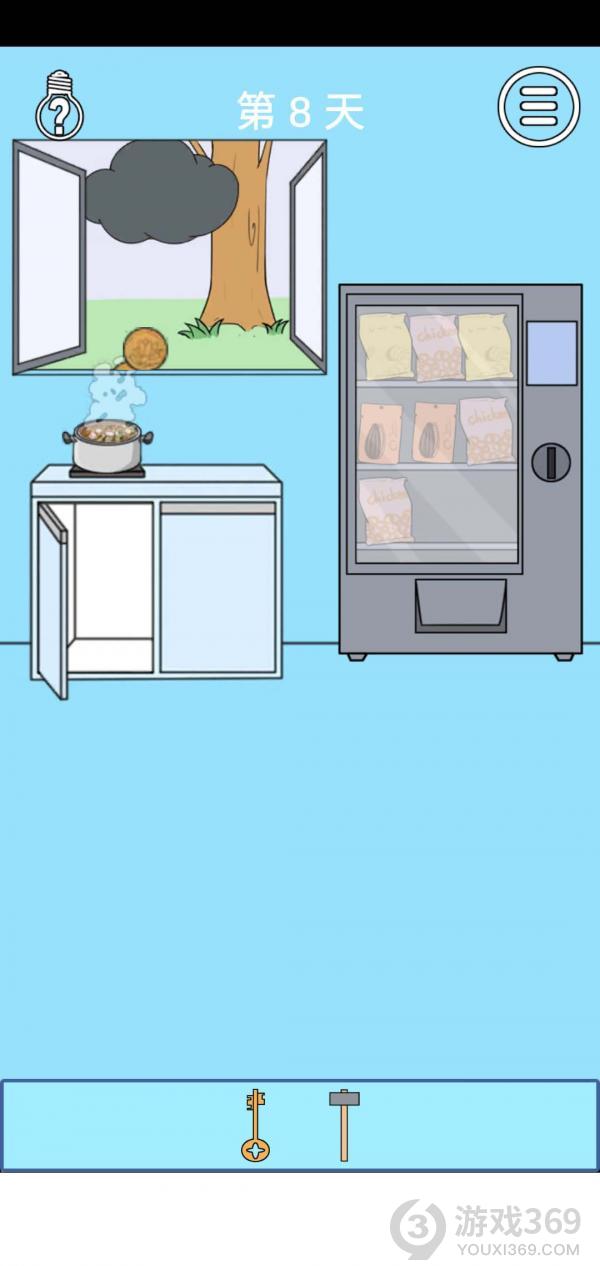Tap the vending machine dispenser tray
This screenshot has width=600, height=1266.
(x=461, y=605)
